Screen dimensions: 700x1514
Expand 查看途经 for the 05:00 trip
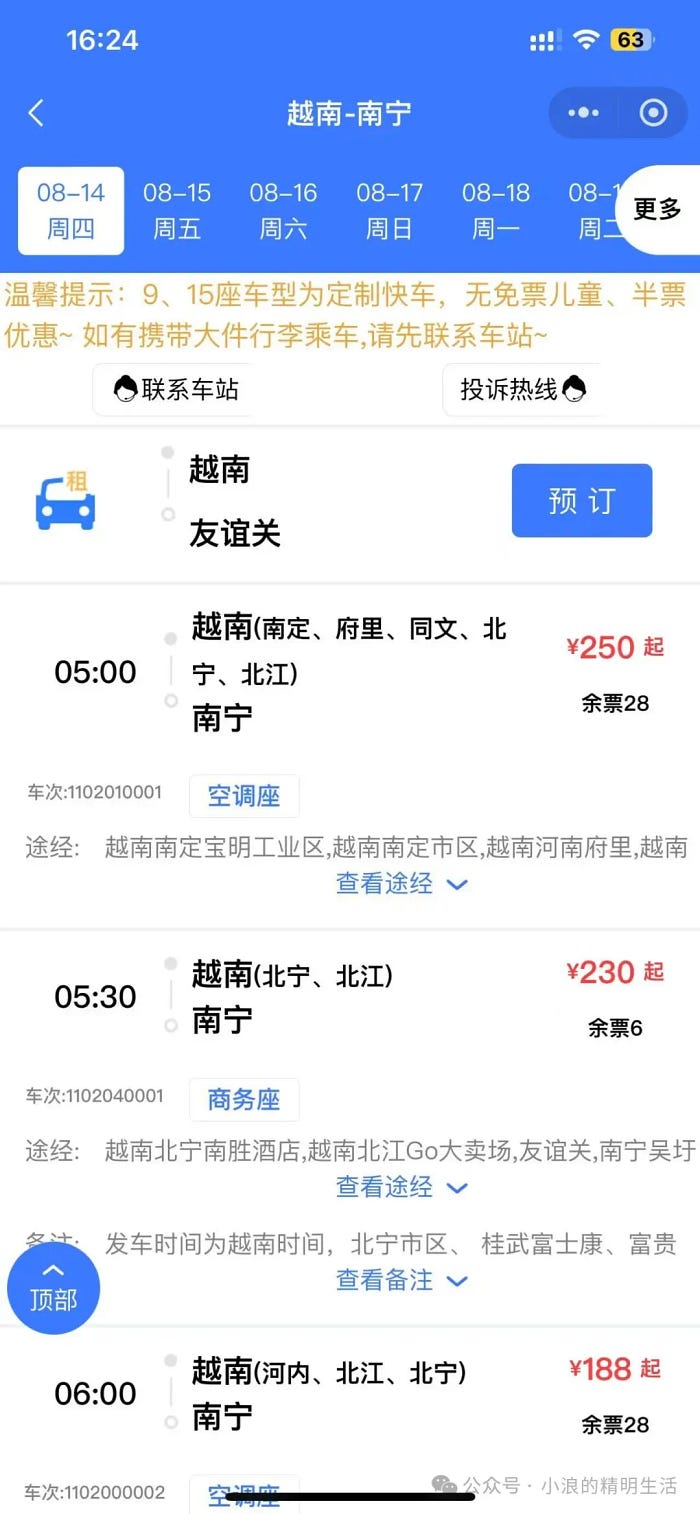tap(401, 883)
